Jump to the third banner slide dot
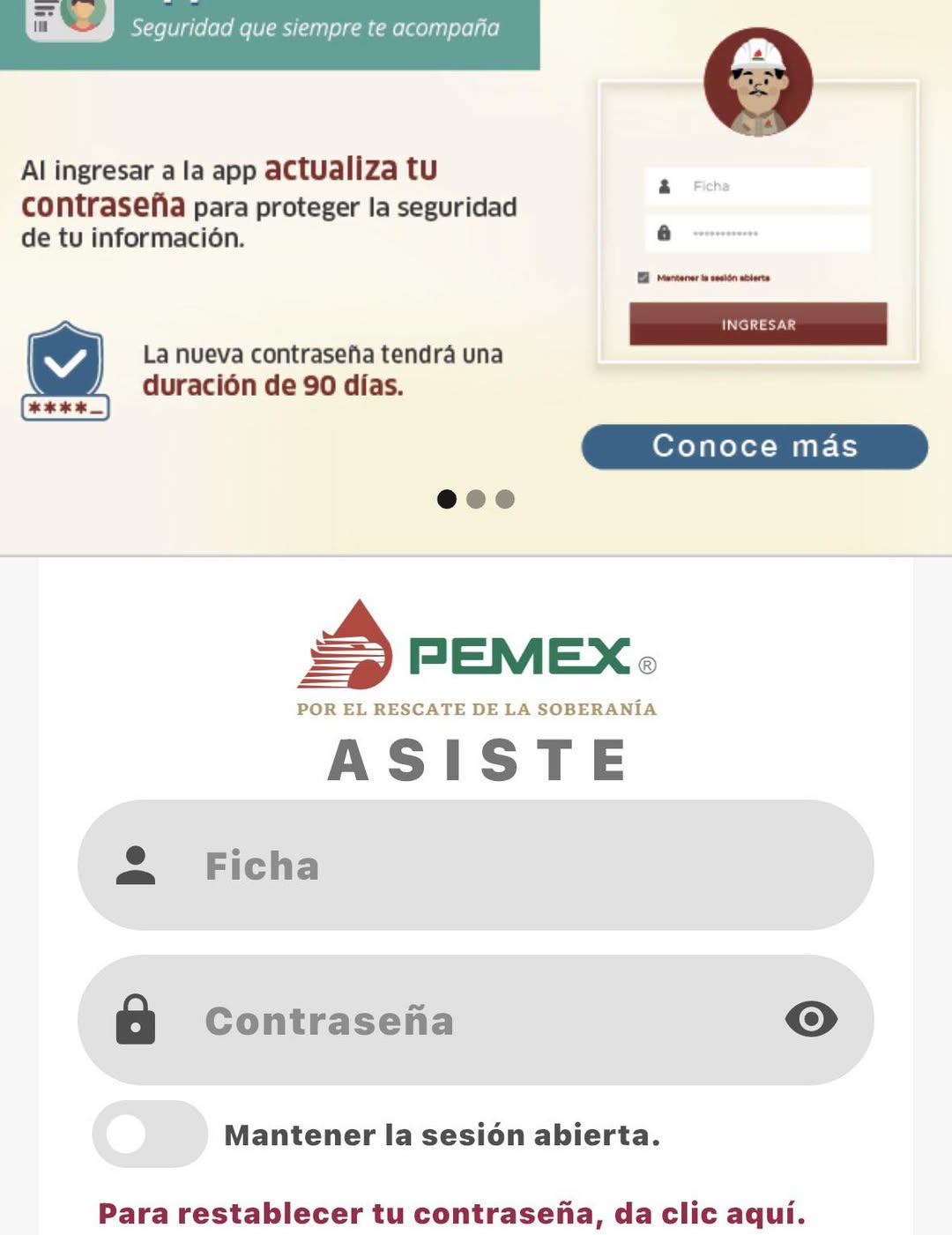The height and width of the screenshot is (1235, 952). [505, 500]
